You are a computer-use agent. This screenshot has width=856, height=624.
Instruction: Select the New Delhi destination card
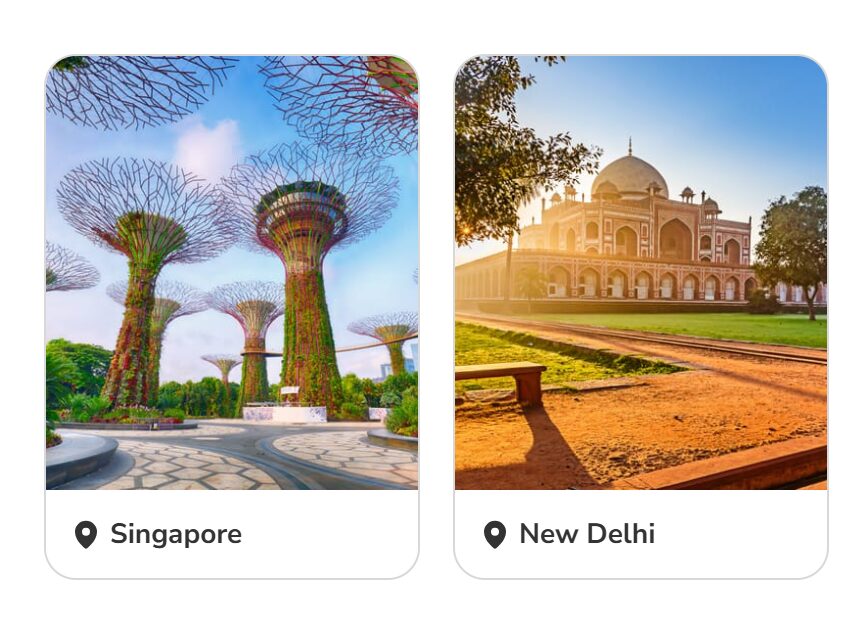(640, 316)
